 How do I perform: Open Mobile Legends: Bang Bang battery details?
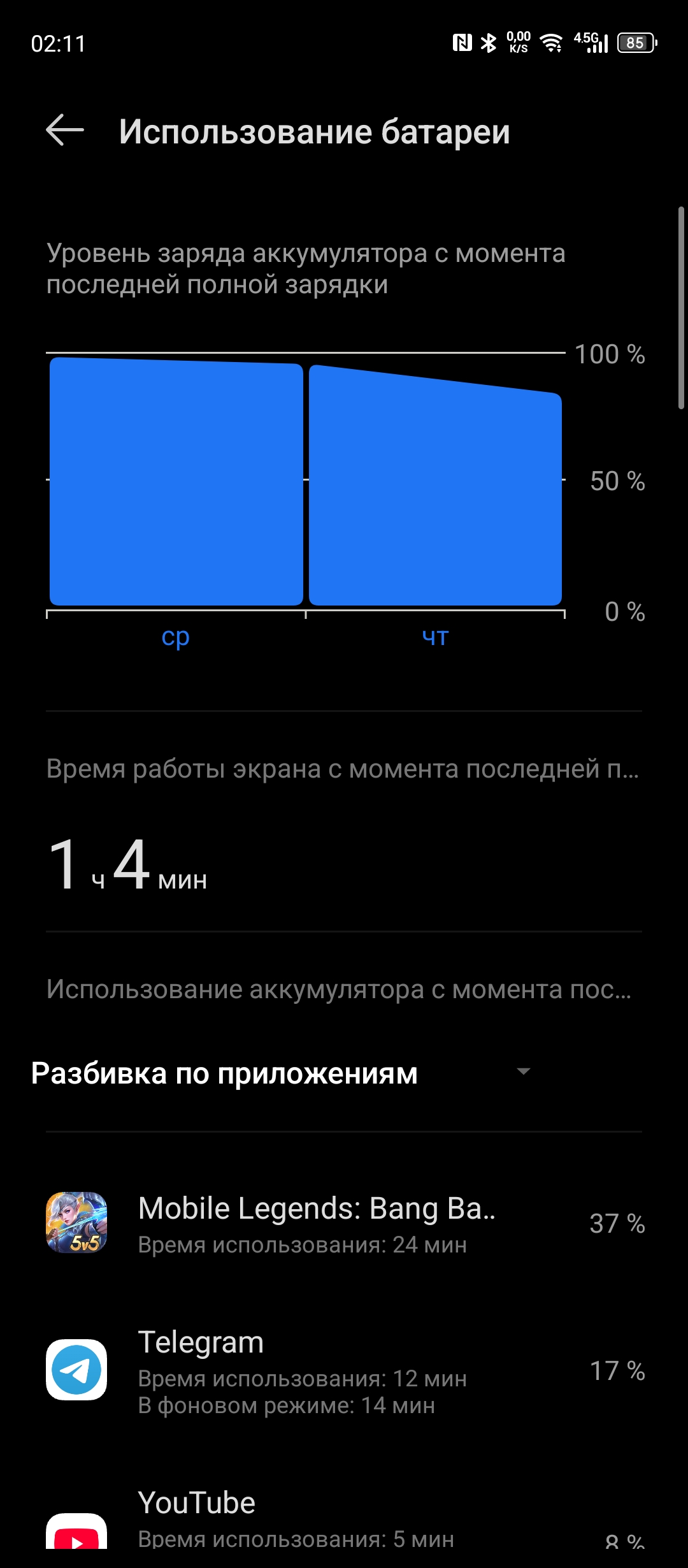pyautogui.click(x=344, y=1223)
